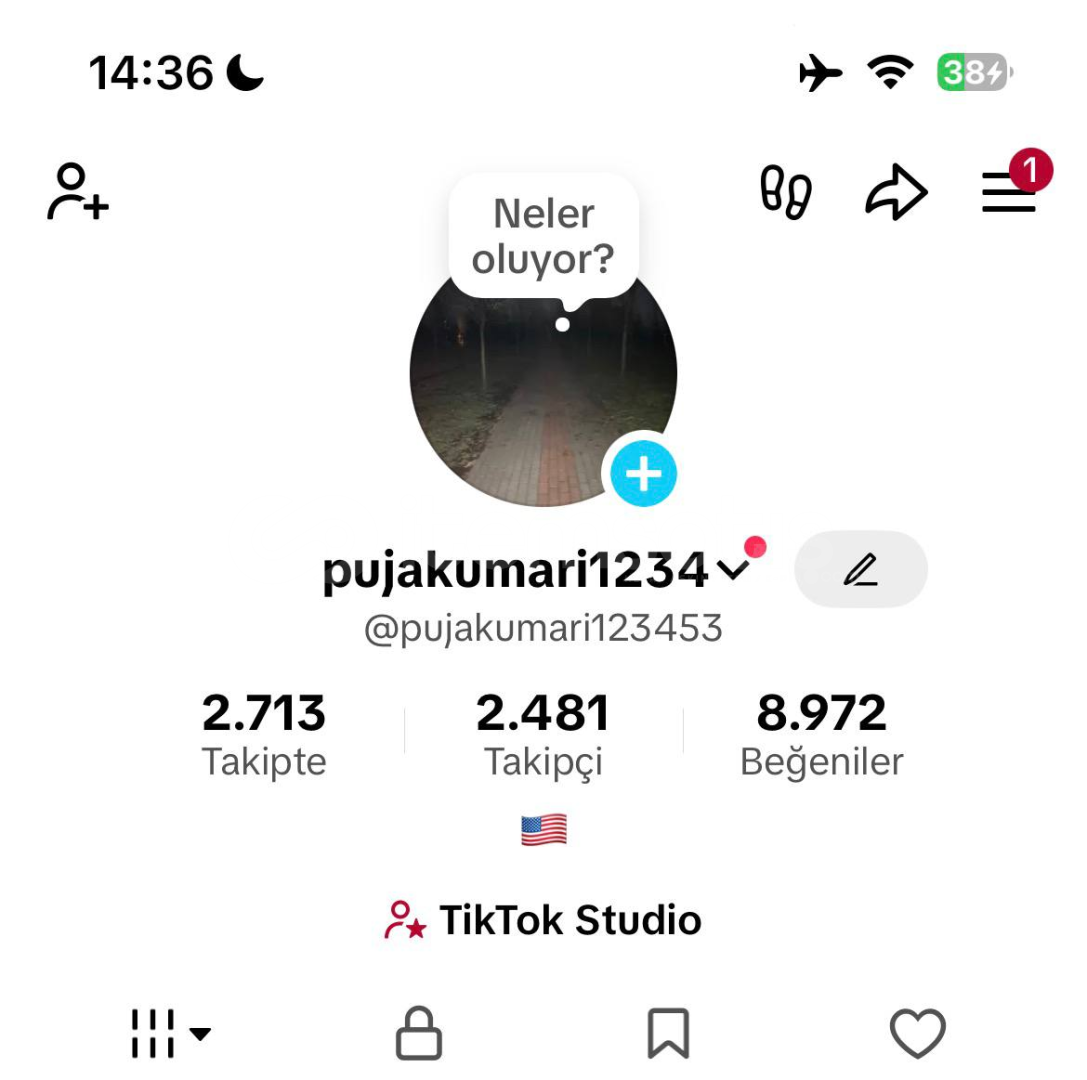This screenshot has width=1087, height=1080.
Task: Switch to the private videos lock tab
Action: 419,1033
